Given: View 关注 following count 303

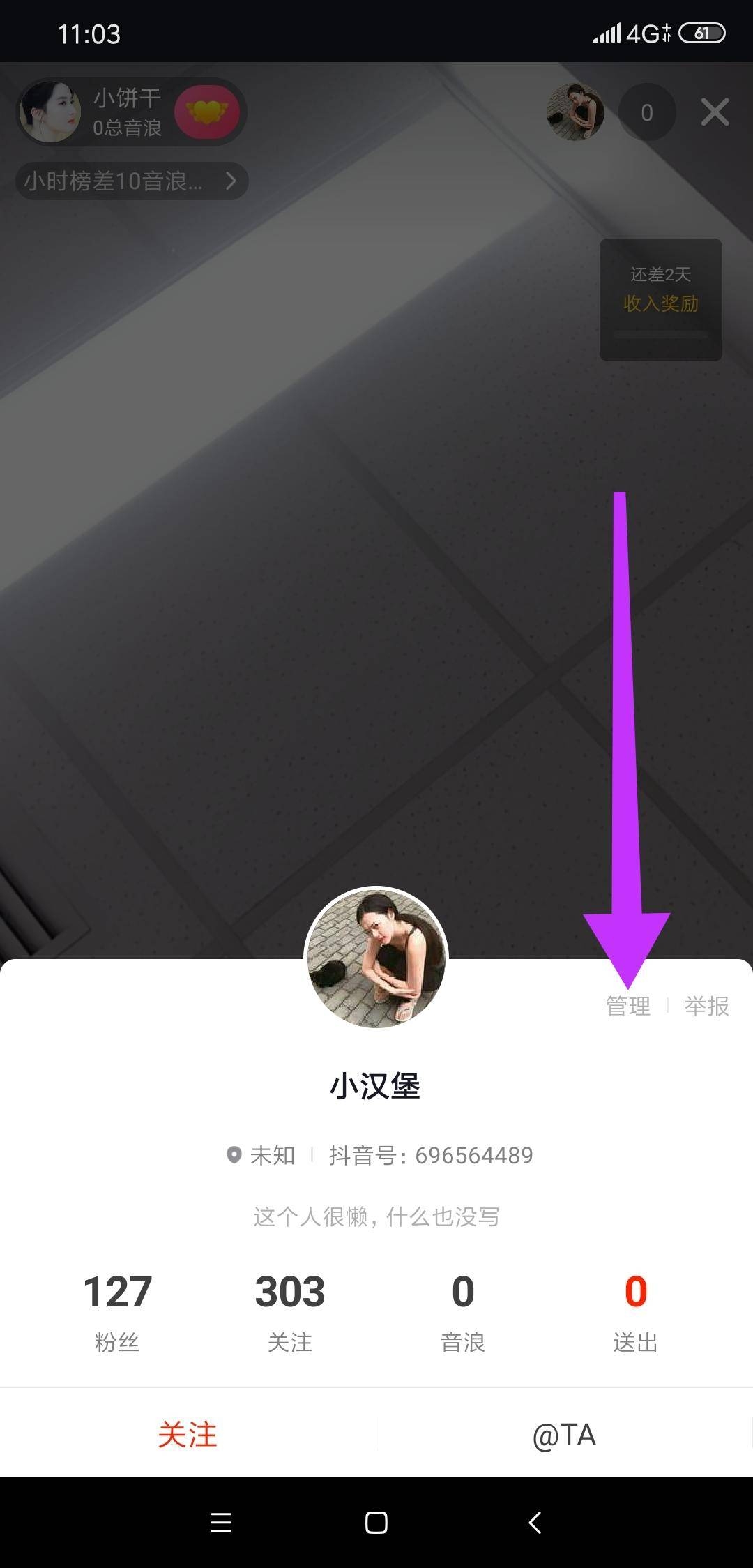Looking at the screenshot, I should click(x=290, y=1310).
